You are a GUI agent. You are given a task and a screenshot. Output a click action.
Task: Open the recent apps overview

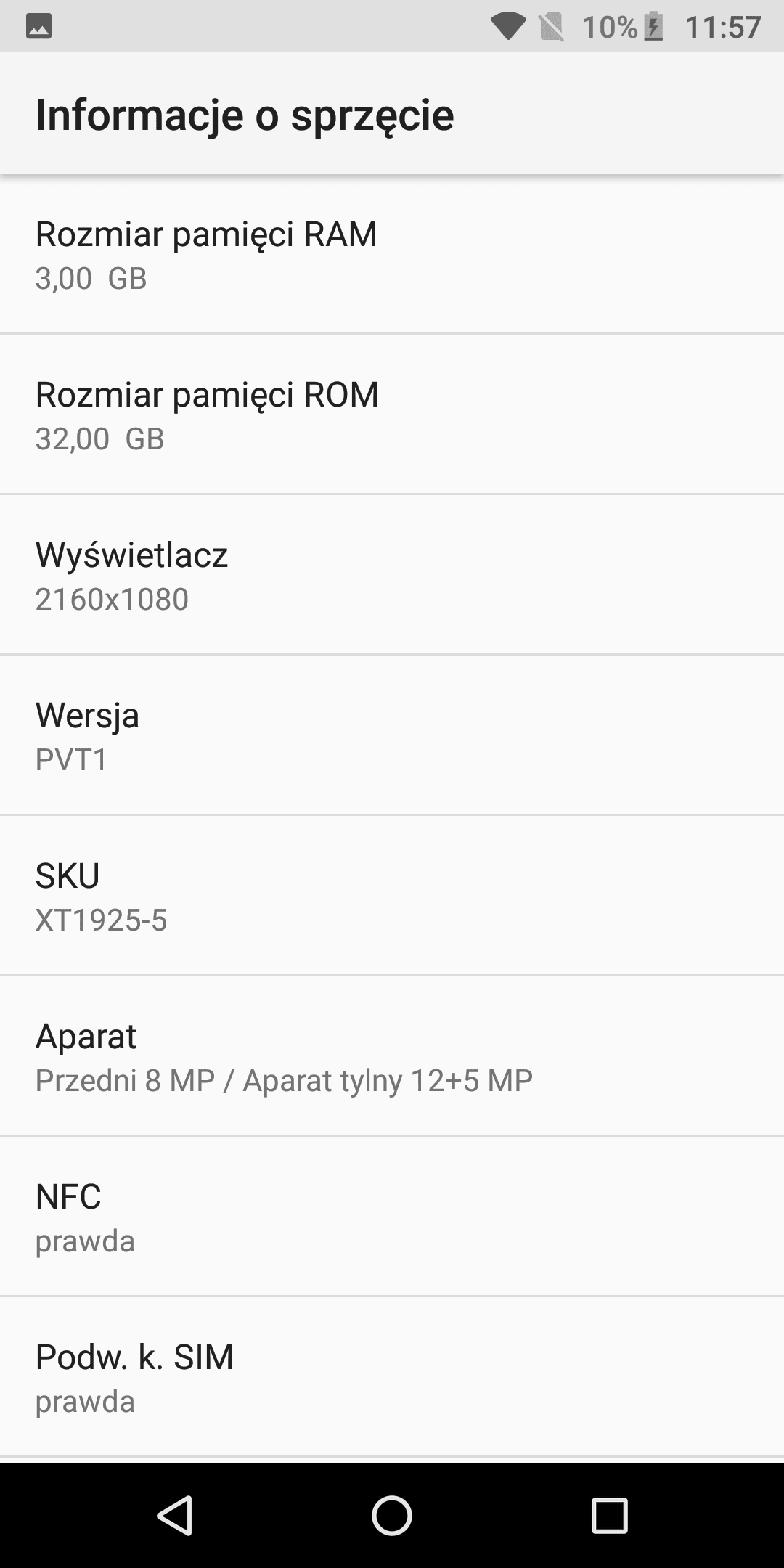609,1515
